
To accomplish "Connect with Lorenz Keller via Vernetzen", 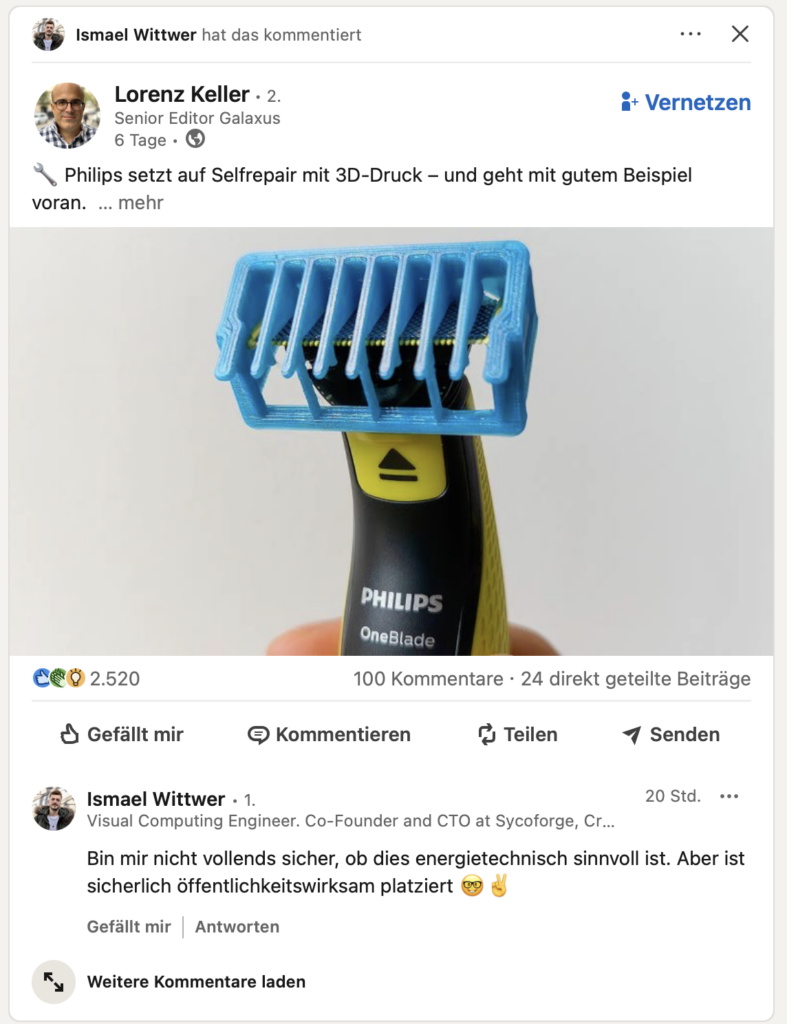I will click(x=686, y=102).
